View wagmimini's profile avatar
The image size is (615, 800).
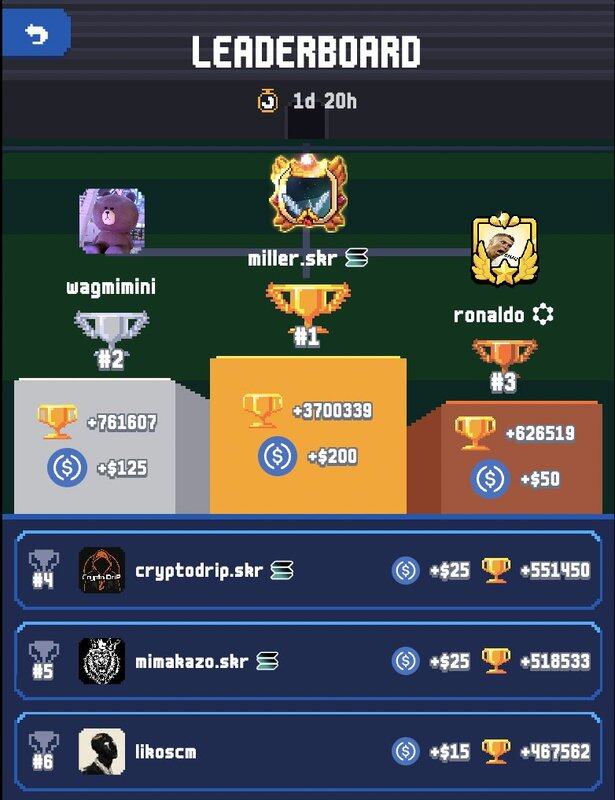[x=111, y=221]
